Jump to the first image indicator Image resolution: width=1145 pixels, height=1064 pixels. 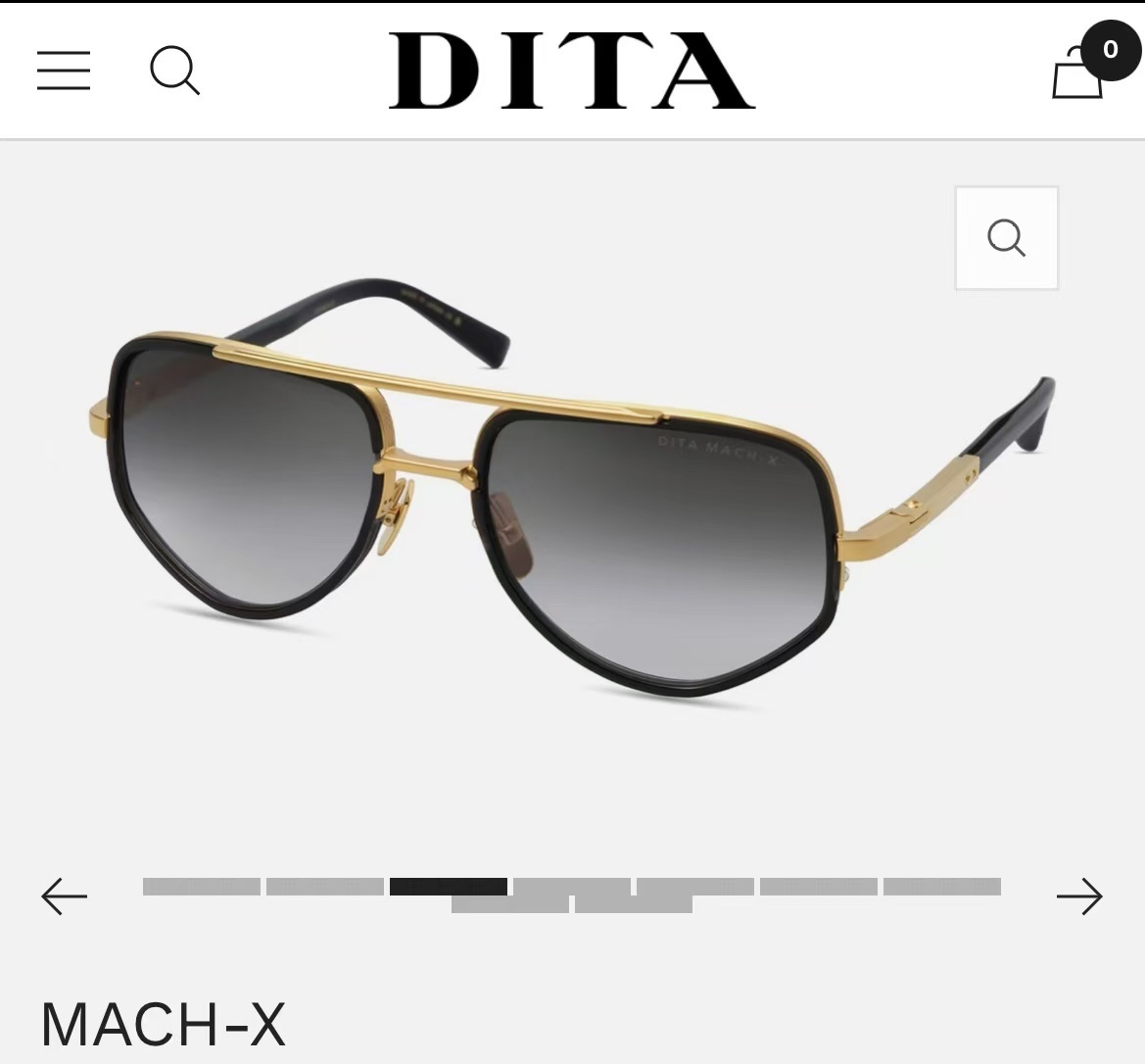[x=202, y=887]
